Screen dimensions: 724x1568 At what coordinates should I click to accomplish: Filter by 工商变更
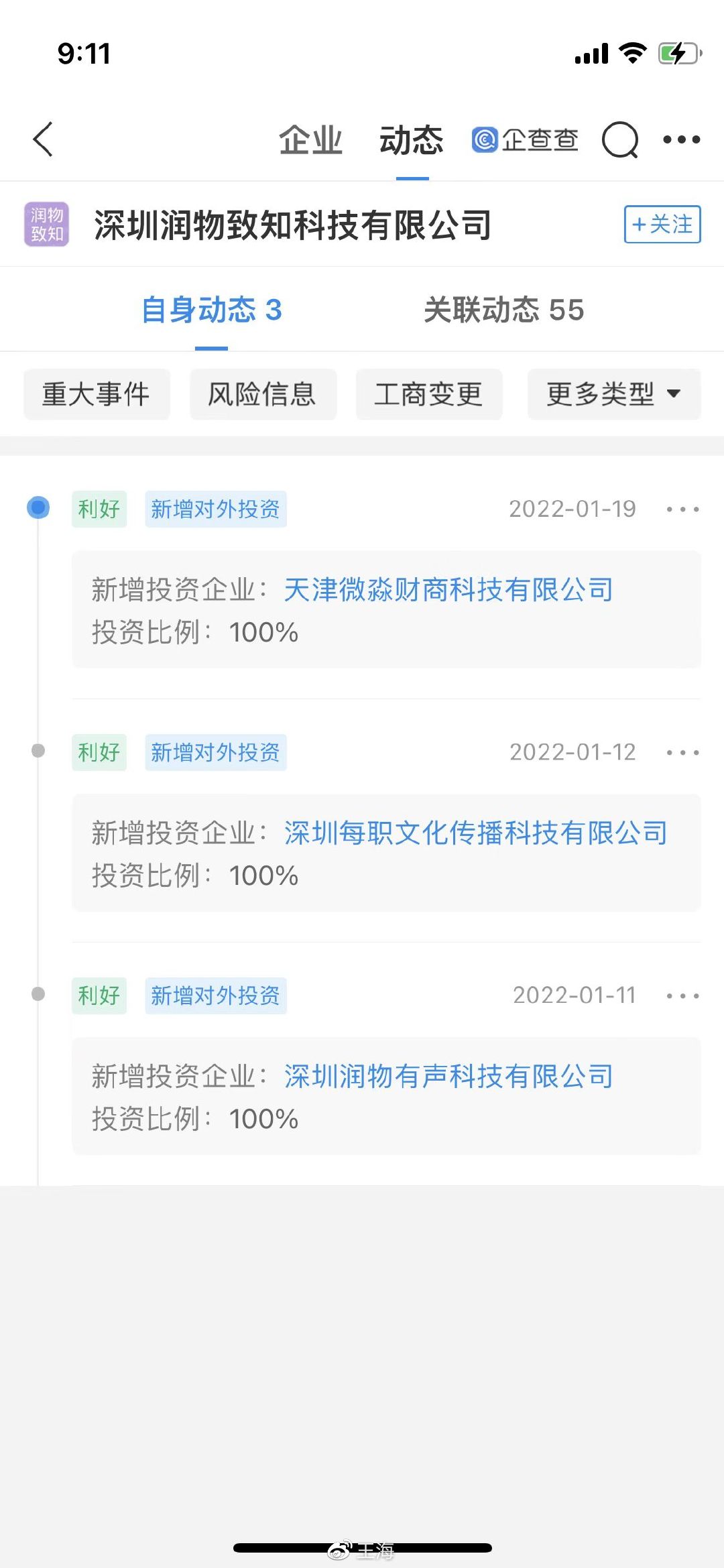429,394
